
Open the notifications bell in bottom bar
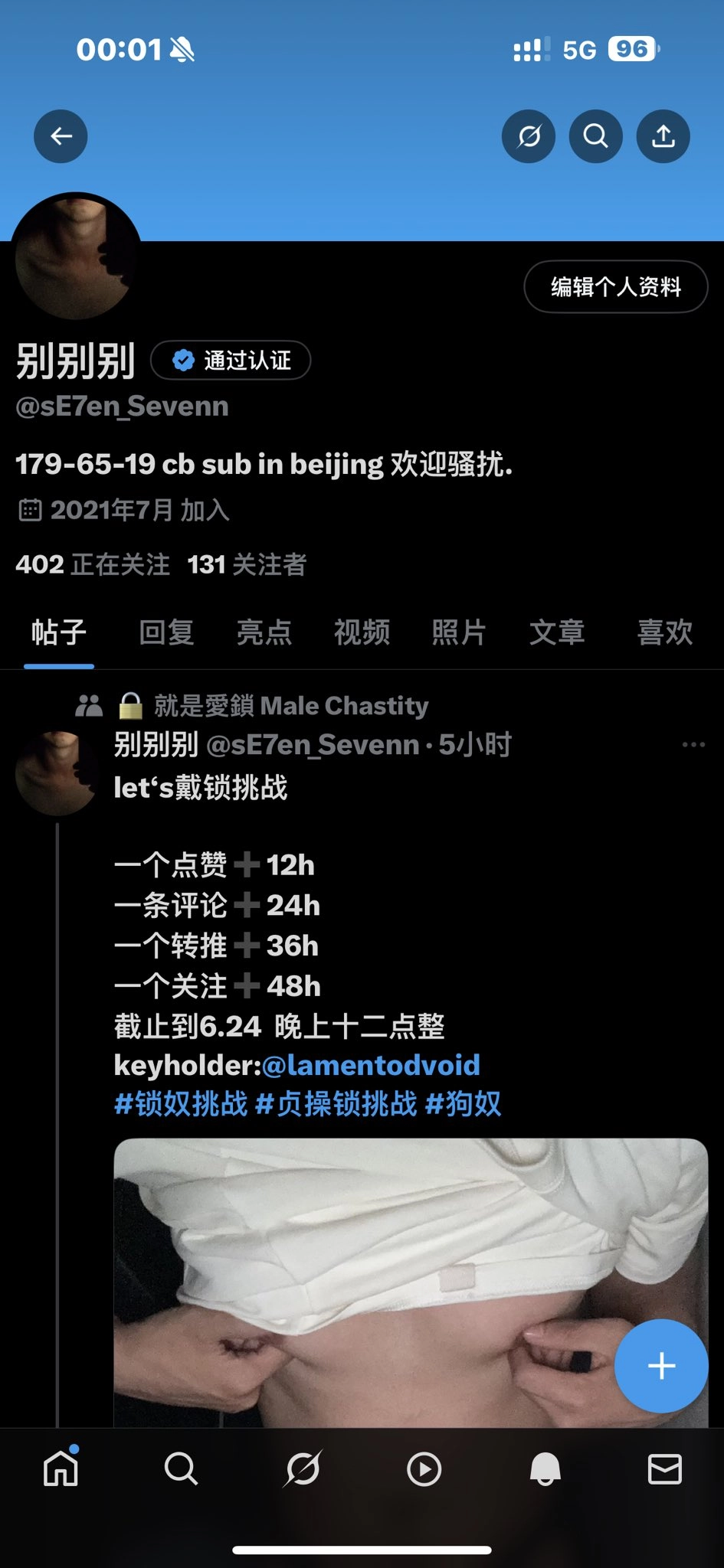[x=545, y=1469]
